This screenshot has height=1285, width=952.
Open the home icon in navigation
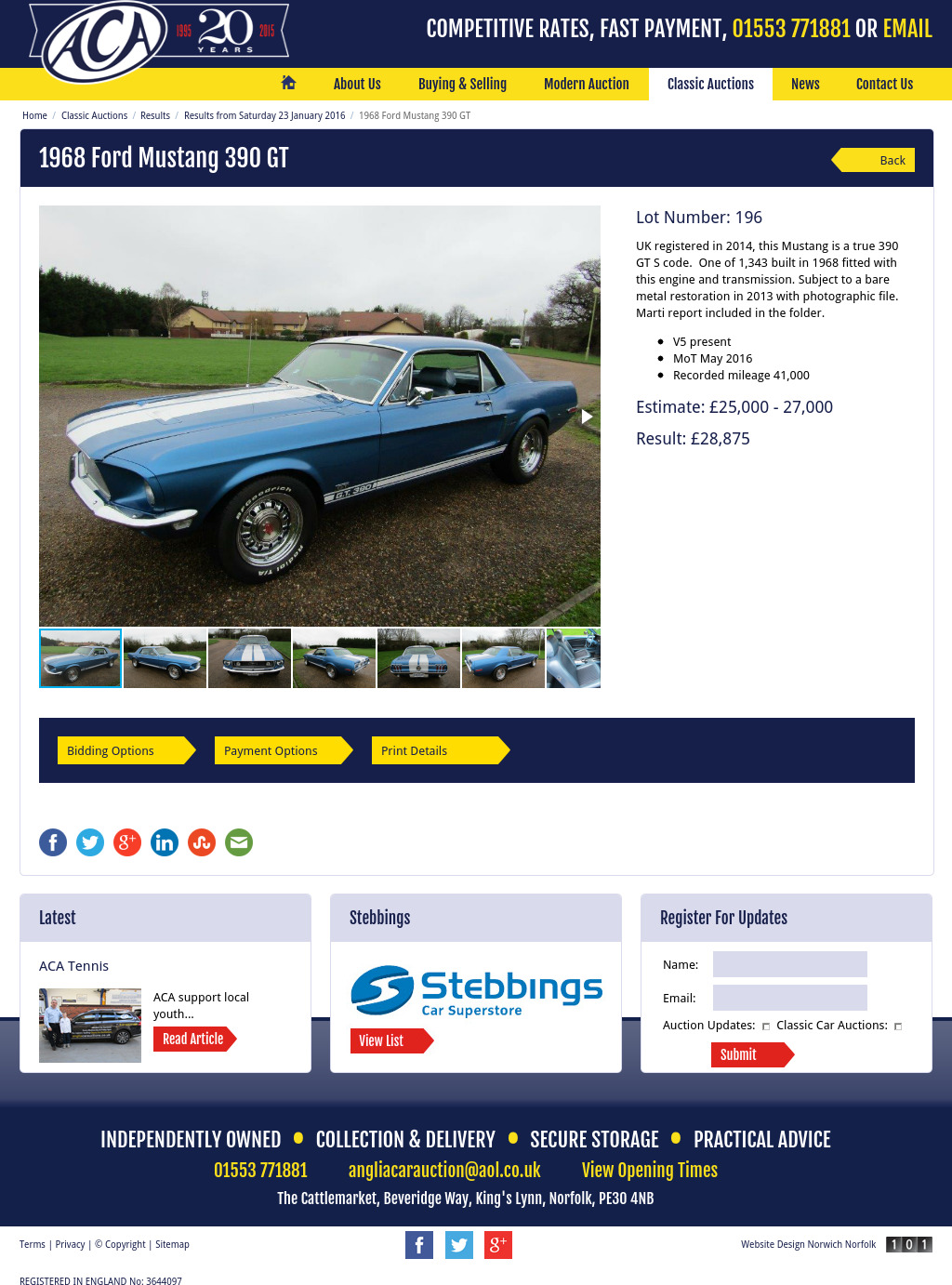point(288,83)
